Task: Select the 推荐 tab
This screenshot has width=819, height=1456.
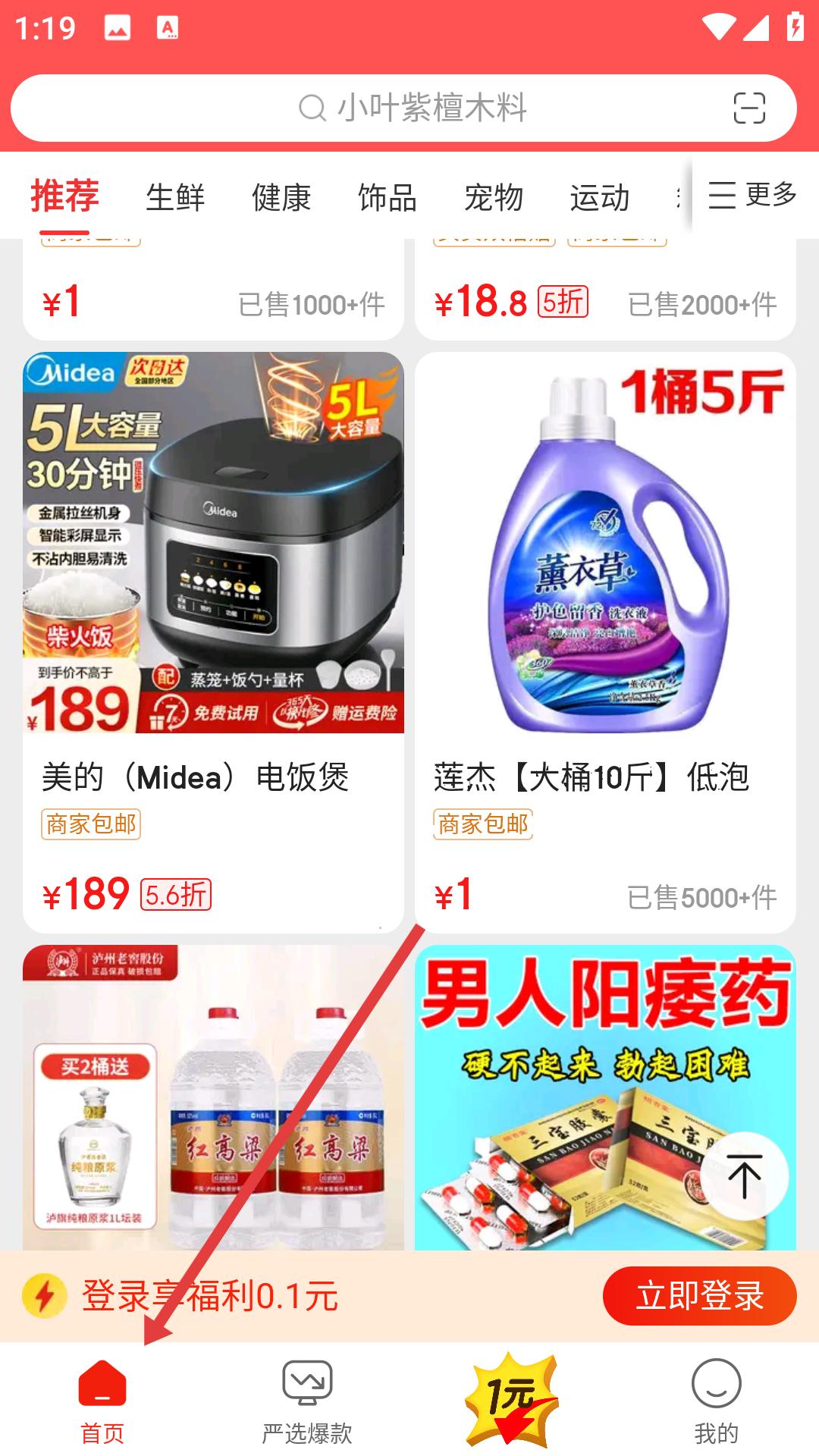Action: pos(64,197)
